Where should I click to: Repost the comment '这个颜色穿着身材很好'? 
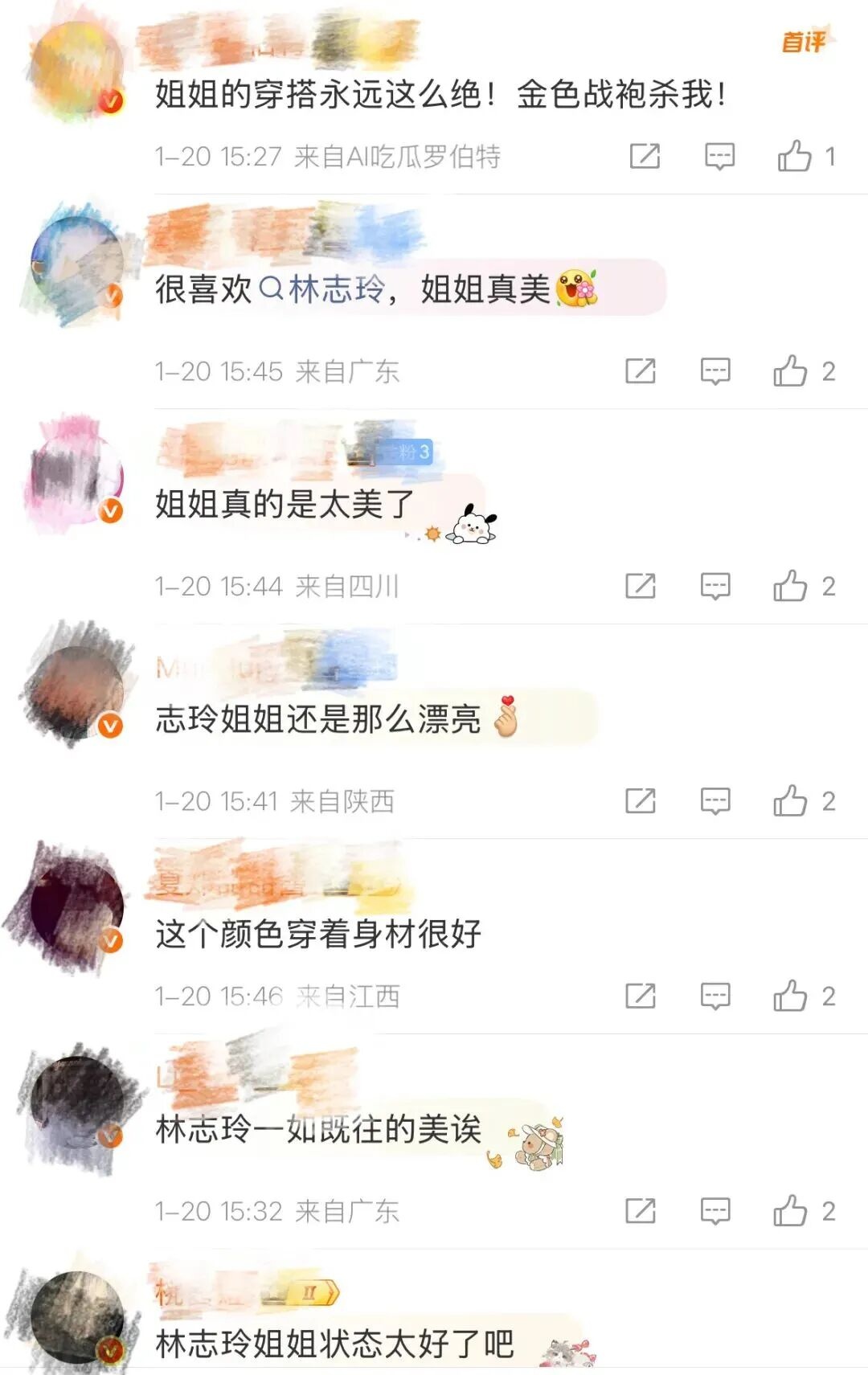[641, 996]
